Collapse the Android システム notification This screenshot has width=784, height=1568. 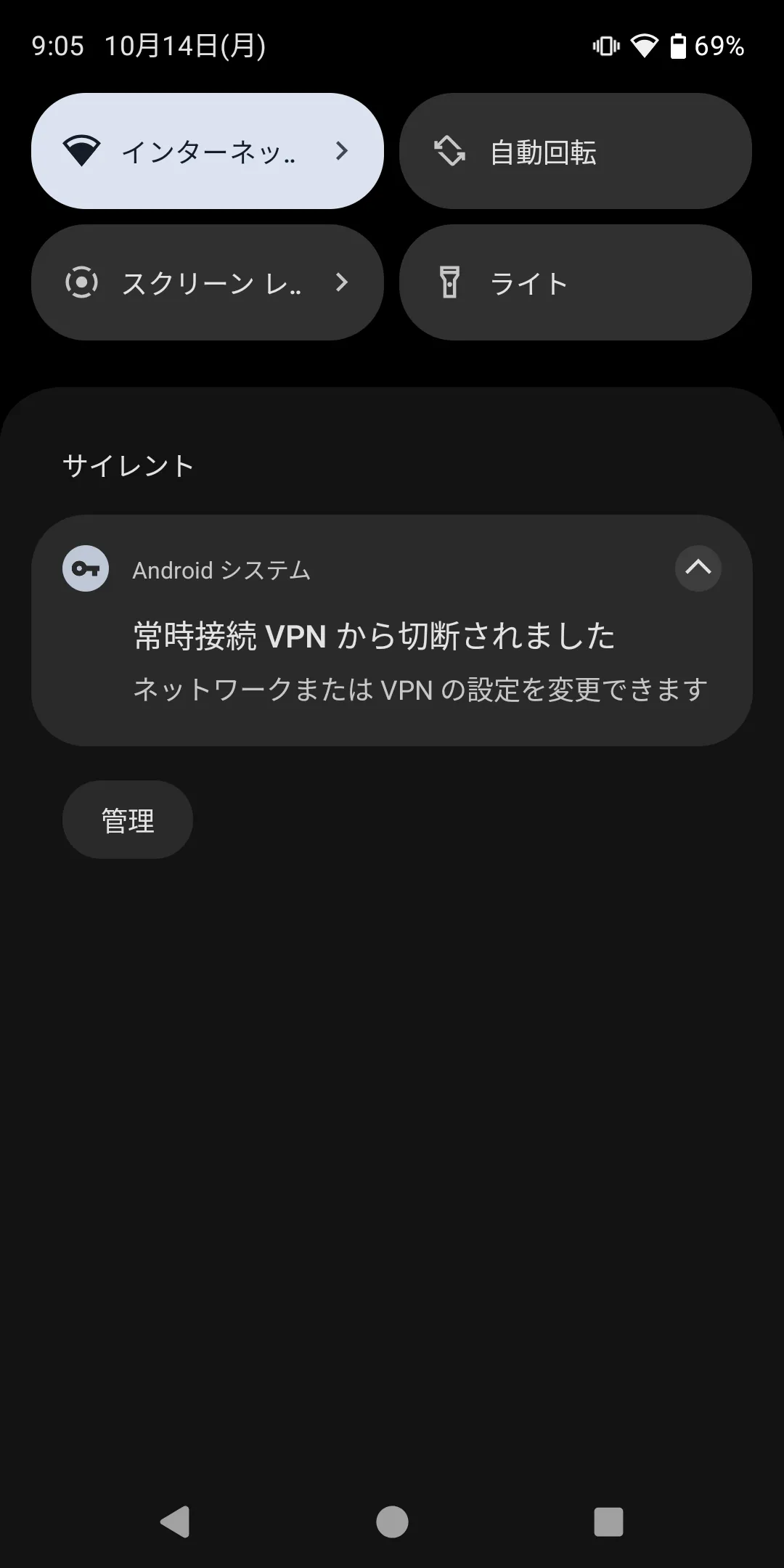coord(698,568)
